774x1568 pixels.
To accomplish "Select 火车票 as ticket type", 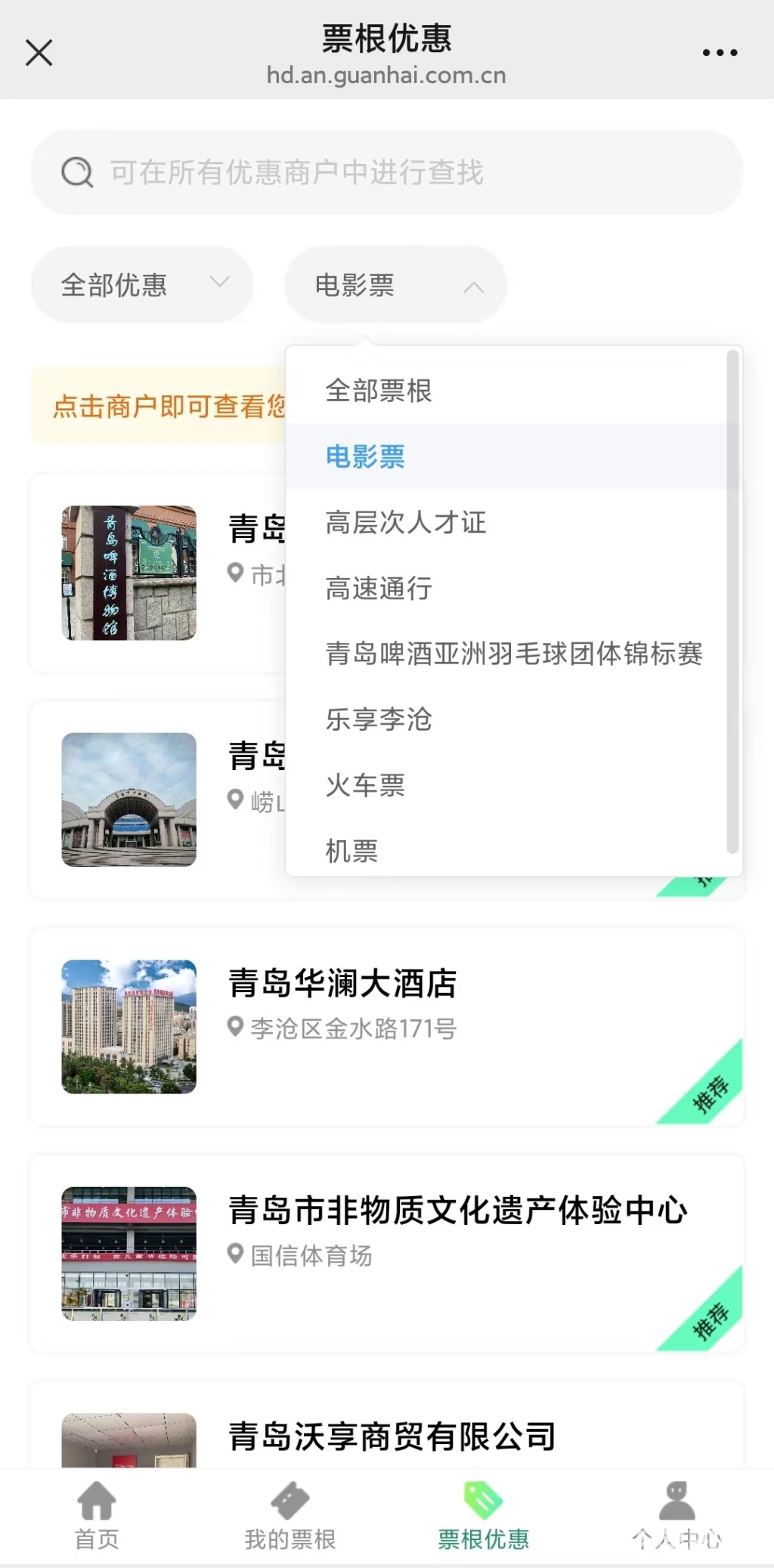I will (x=366, y=785).
